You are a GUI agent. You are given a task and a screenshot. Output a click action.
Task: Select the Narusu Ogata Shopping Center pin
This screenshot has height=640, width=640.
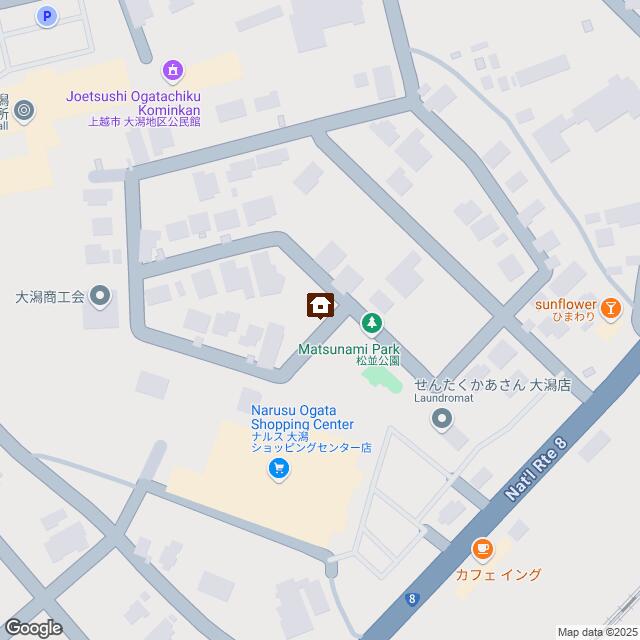click(279, 468)
